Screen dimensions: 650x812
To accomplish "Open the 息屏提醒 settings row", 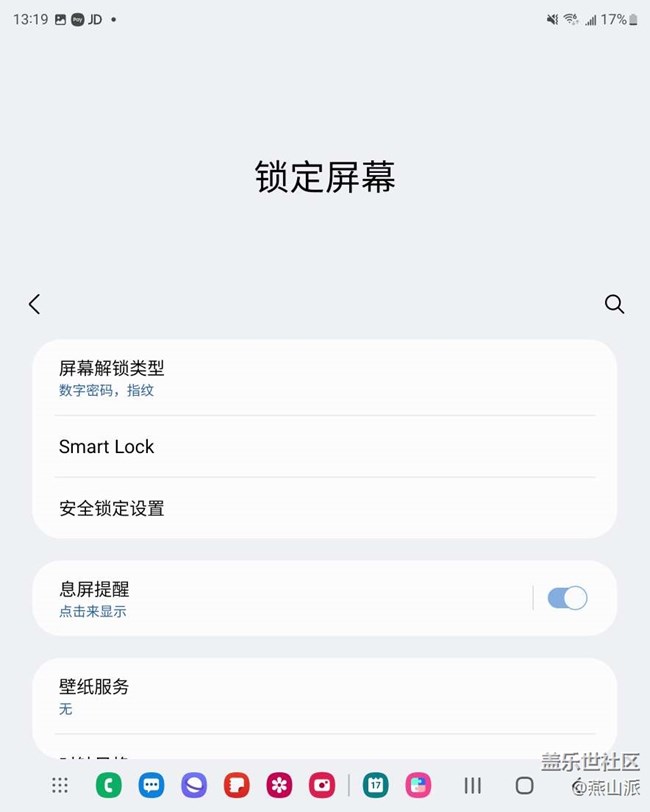I will click(280, 598).
